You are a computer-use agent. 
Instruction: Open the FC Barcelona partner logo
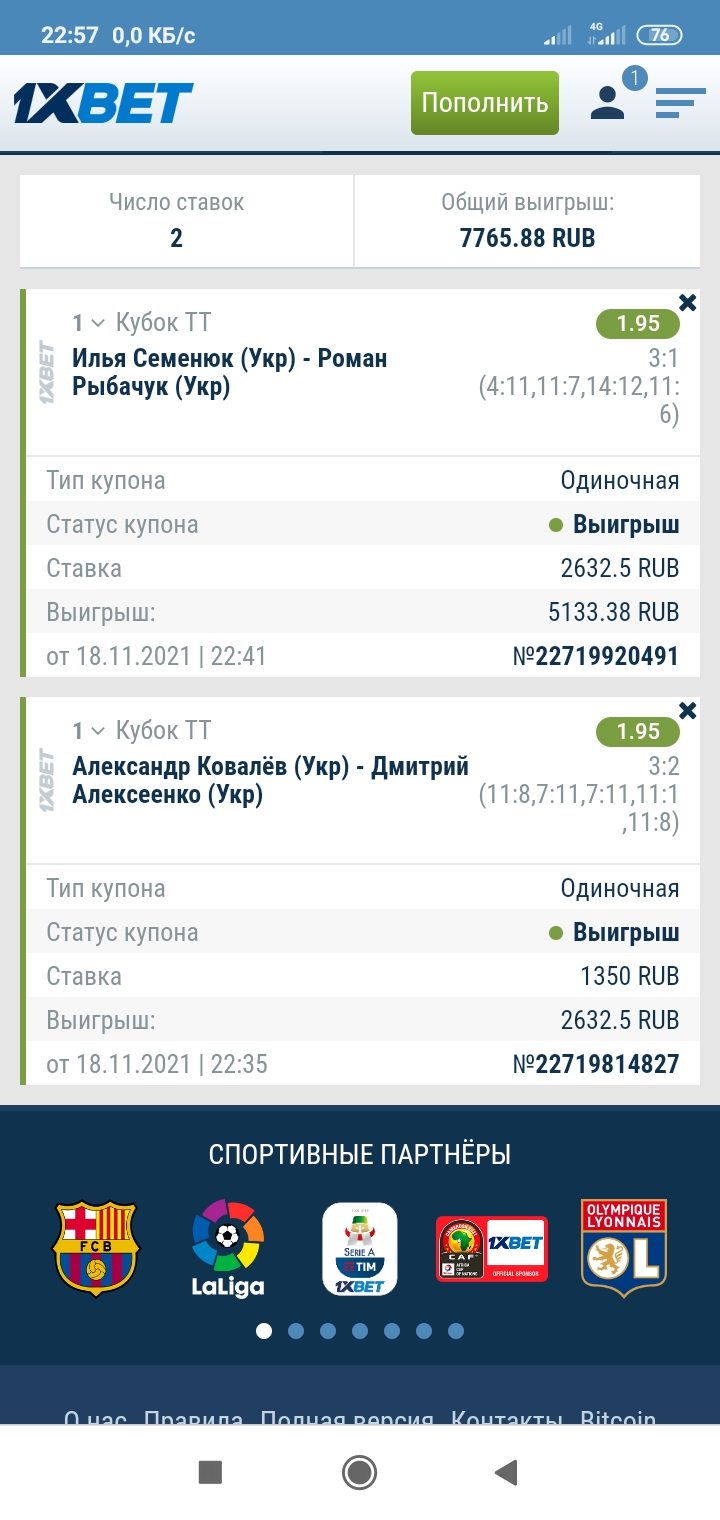point(96,1249)
